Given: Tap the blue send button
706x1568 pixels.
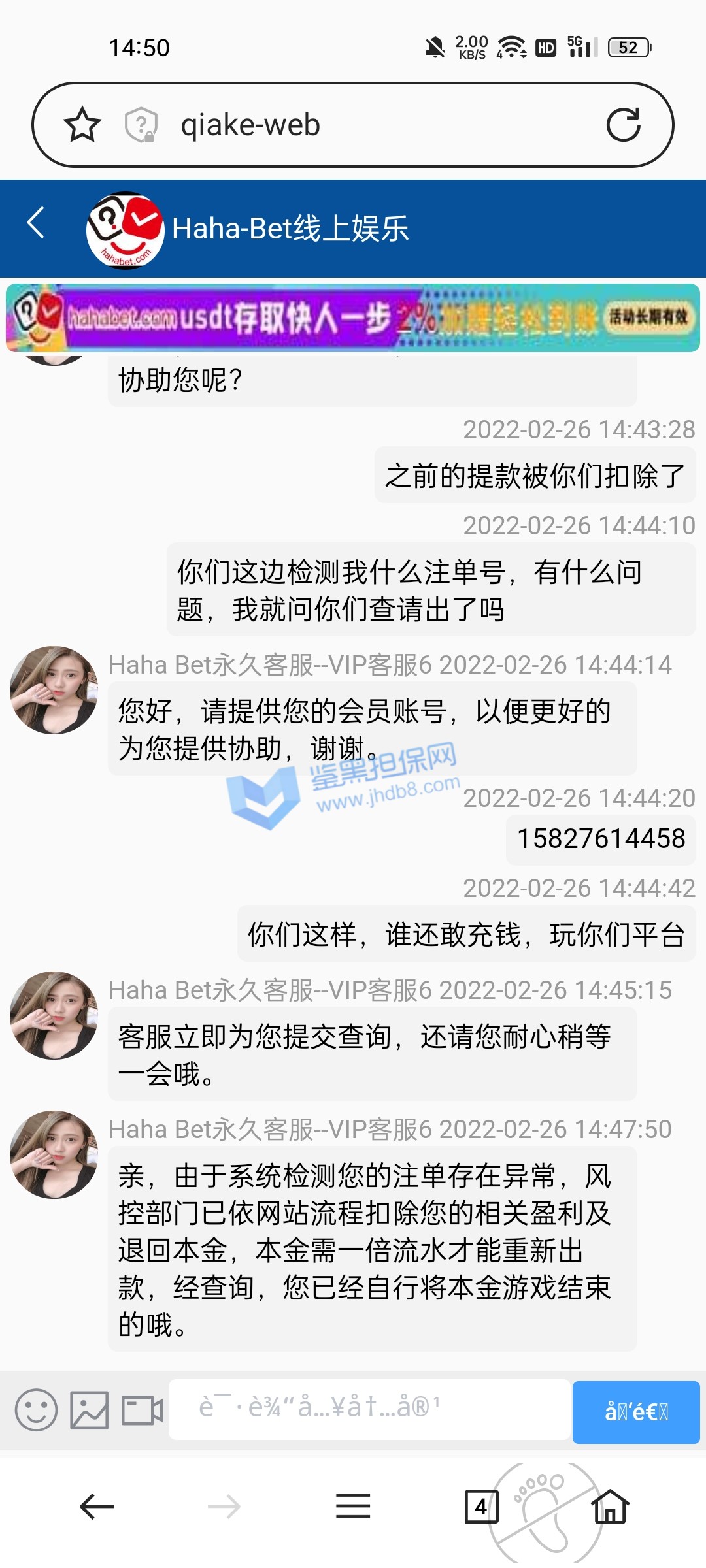Looking at the screenshot, I should (635, 1411).
